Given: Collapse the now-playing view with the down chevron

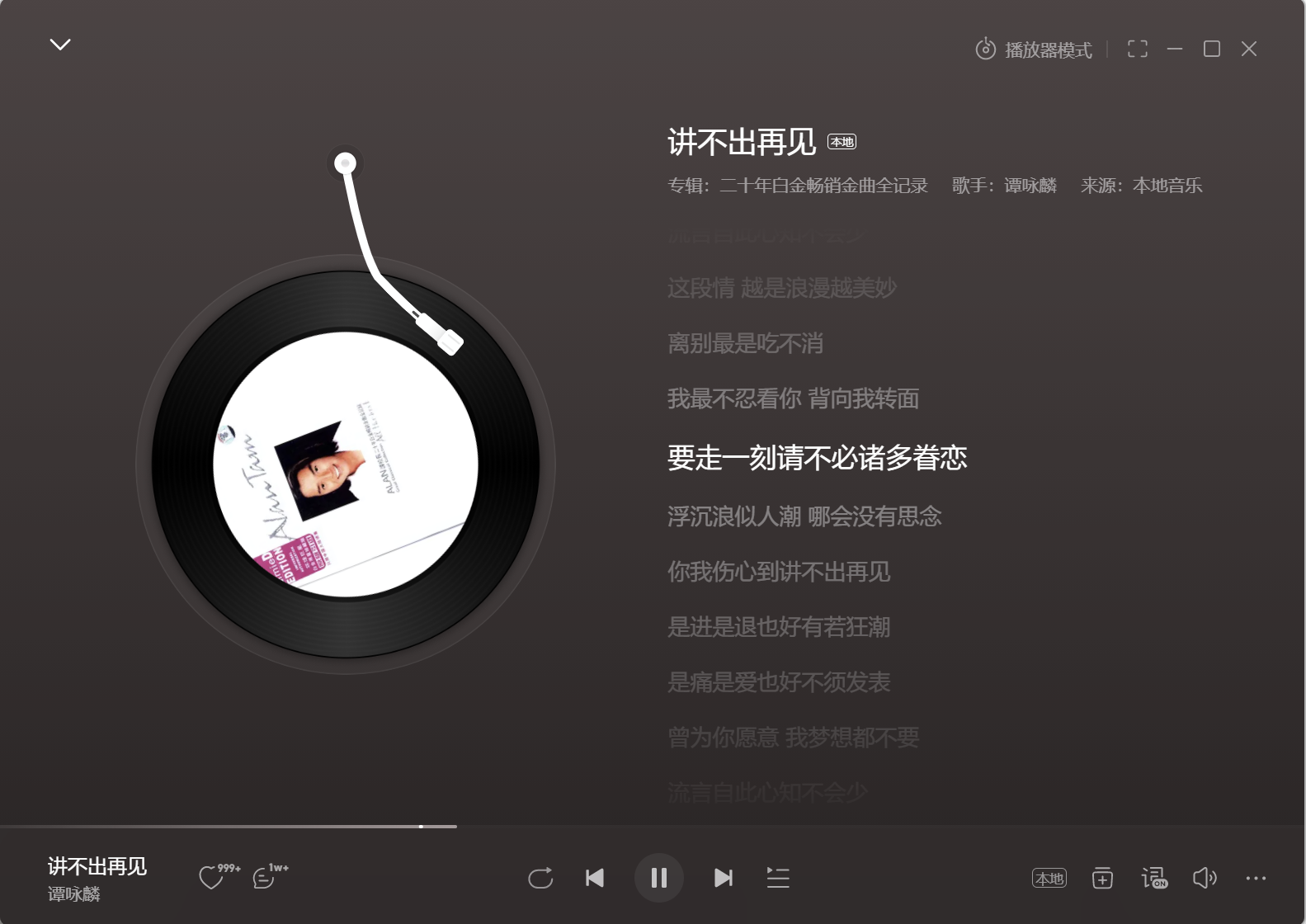Looking at the screenshot, I should click(60, 45).
